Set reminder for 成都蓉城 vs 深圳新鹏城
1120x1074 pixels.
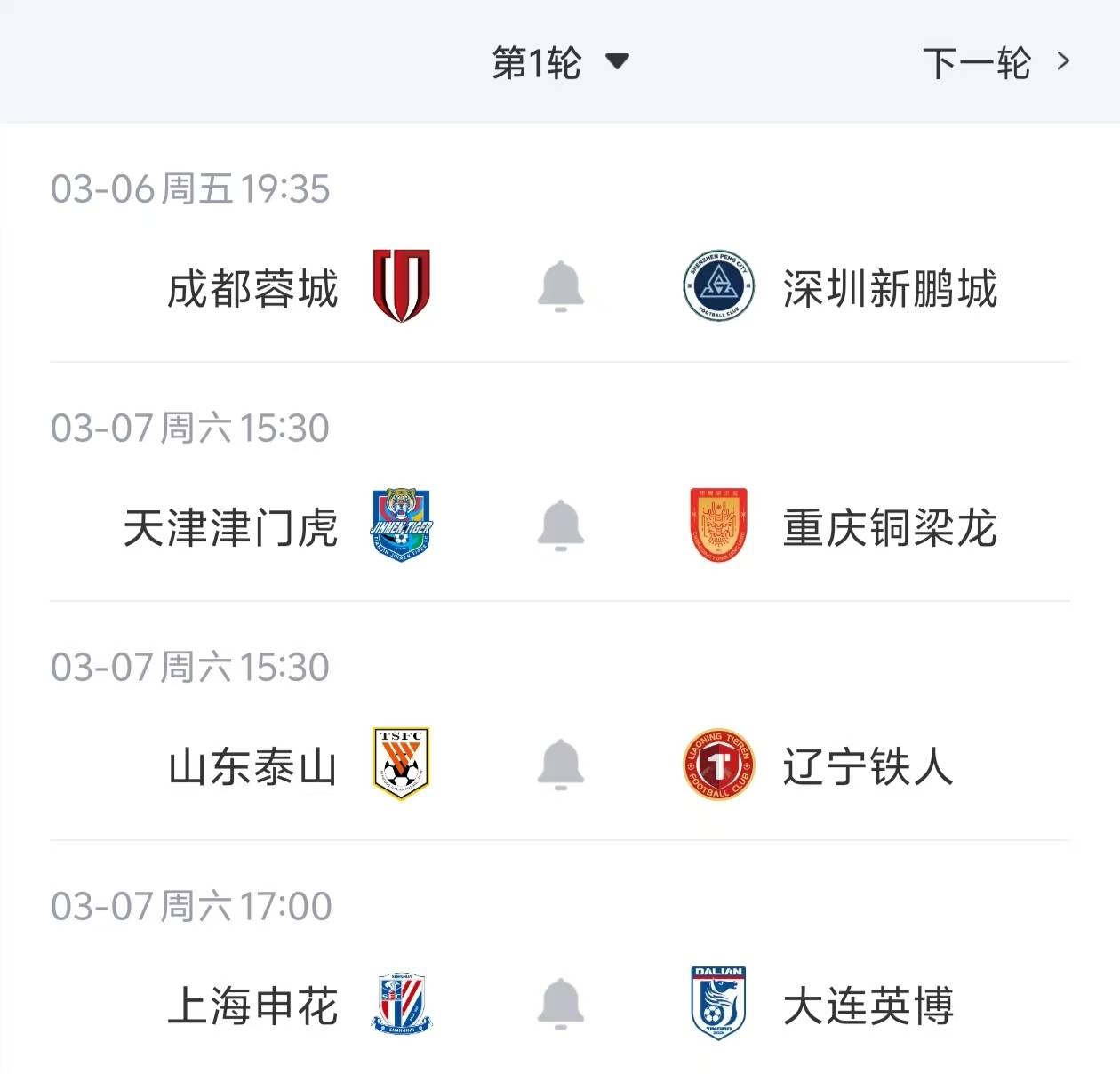click(561, 286)
